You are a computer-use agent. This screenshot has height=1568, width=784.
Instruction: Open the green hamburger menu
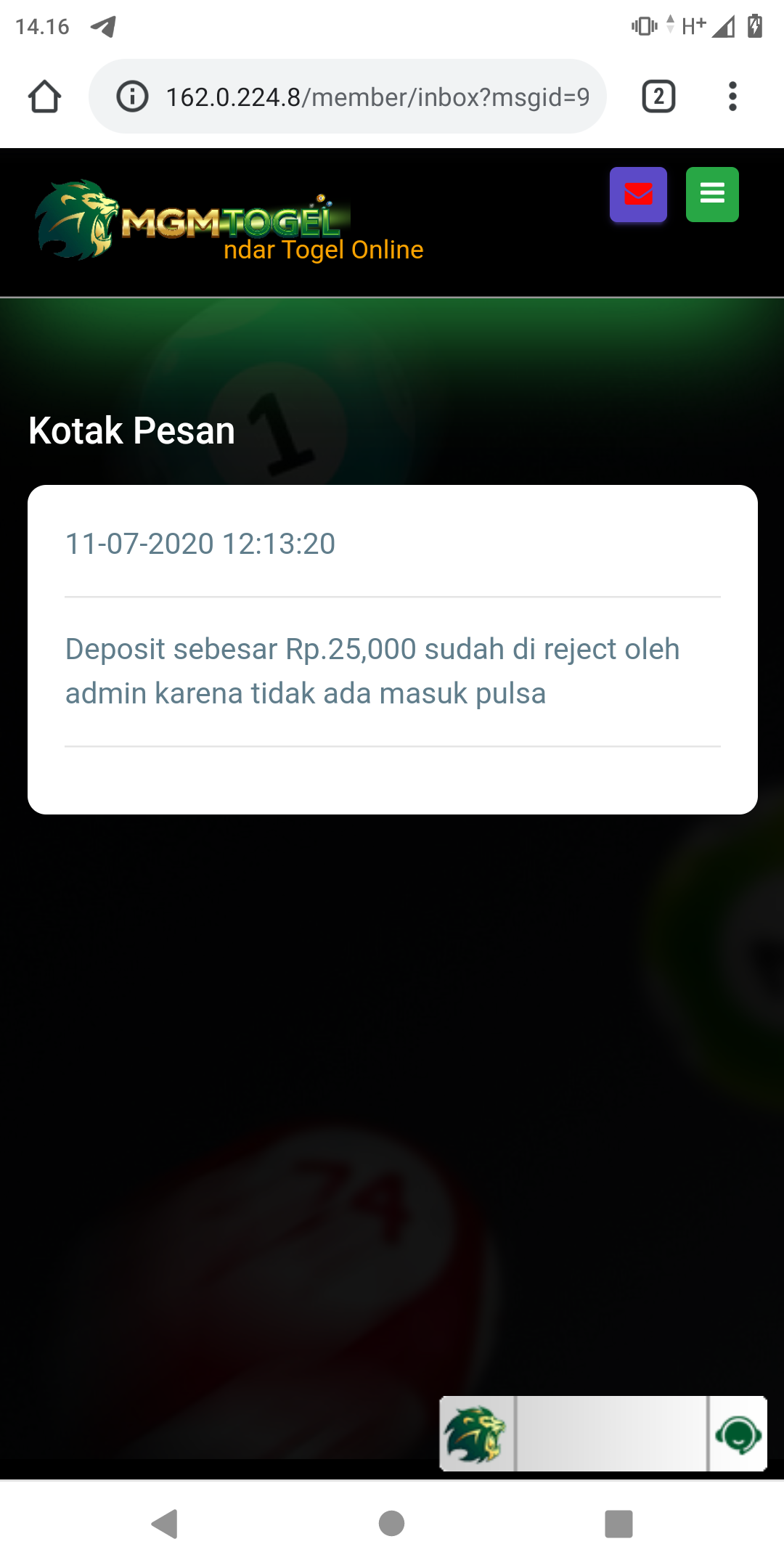tap(712, 195)
